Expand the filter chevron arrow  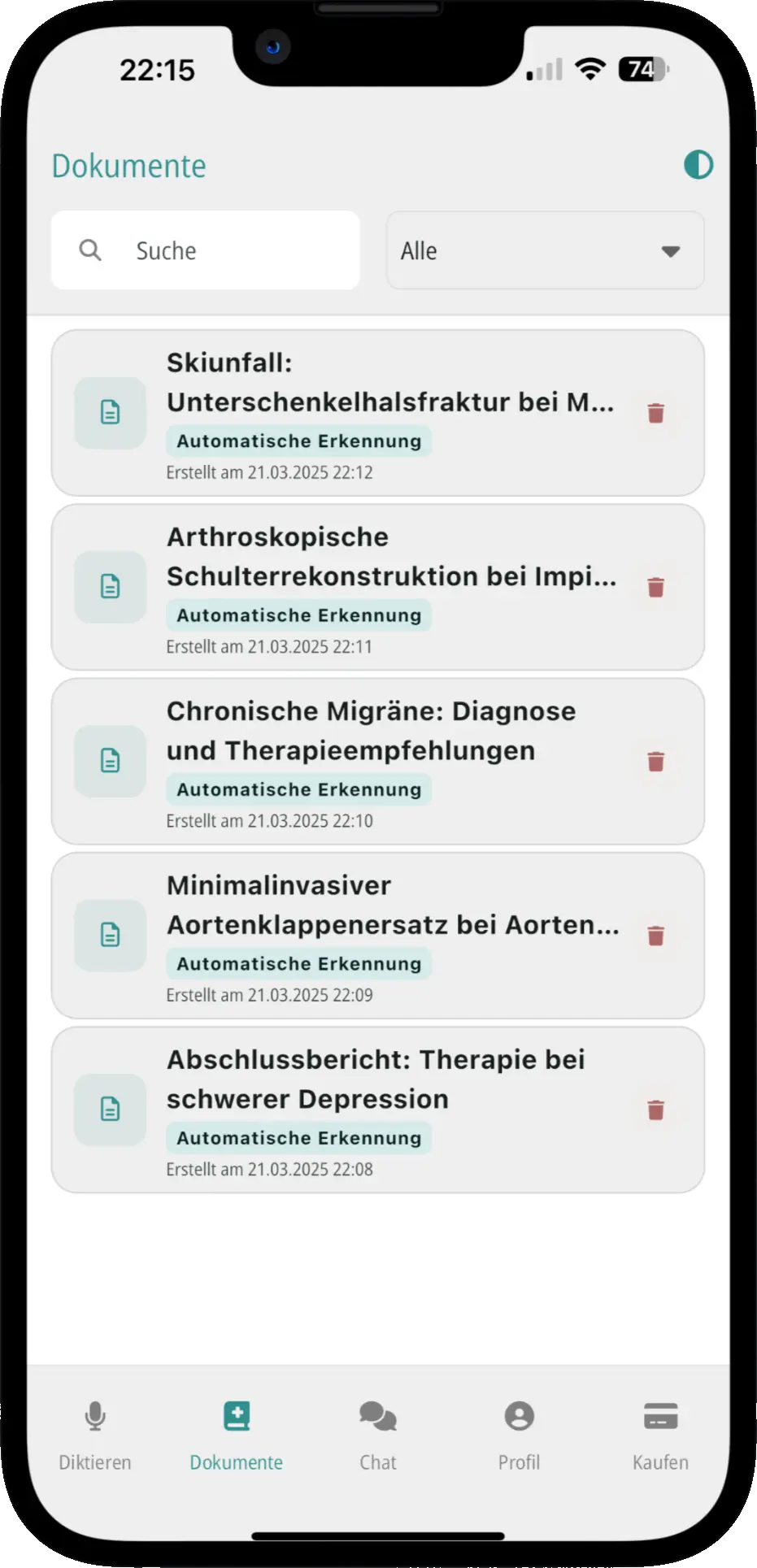[x=670, y=251]
